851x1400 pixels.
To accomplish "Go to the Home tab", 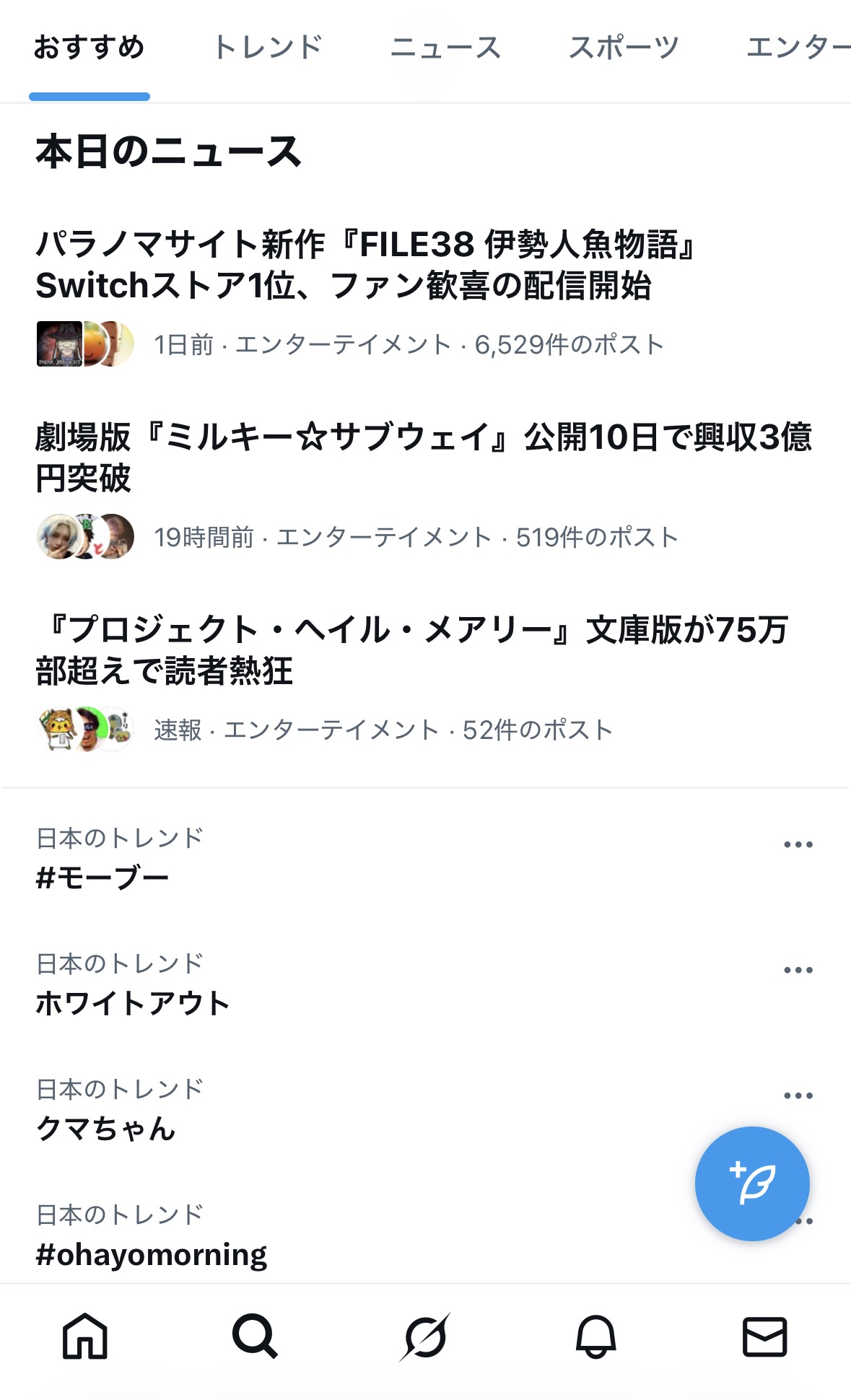I will [x=85, y=1336].
